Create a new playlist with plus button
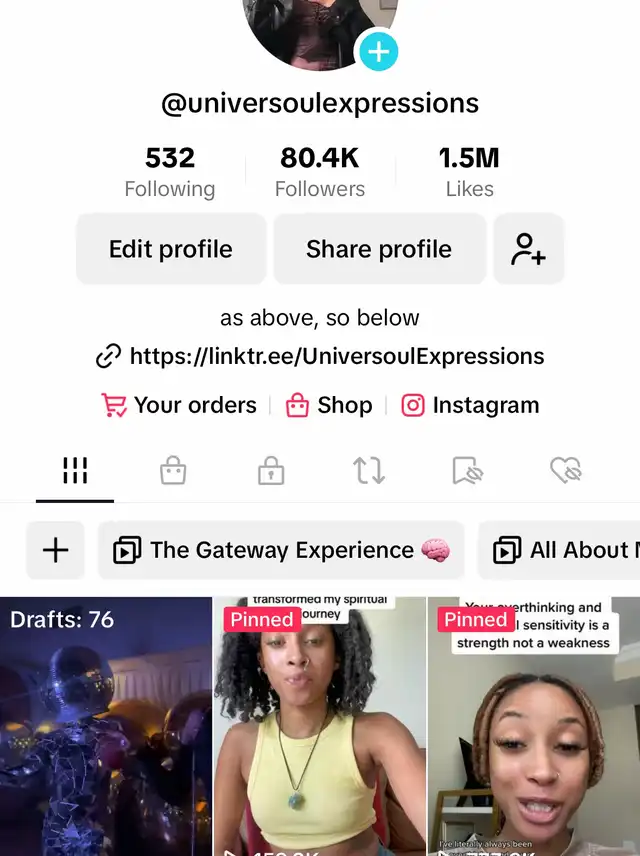 (56, 550)
